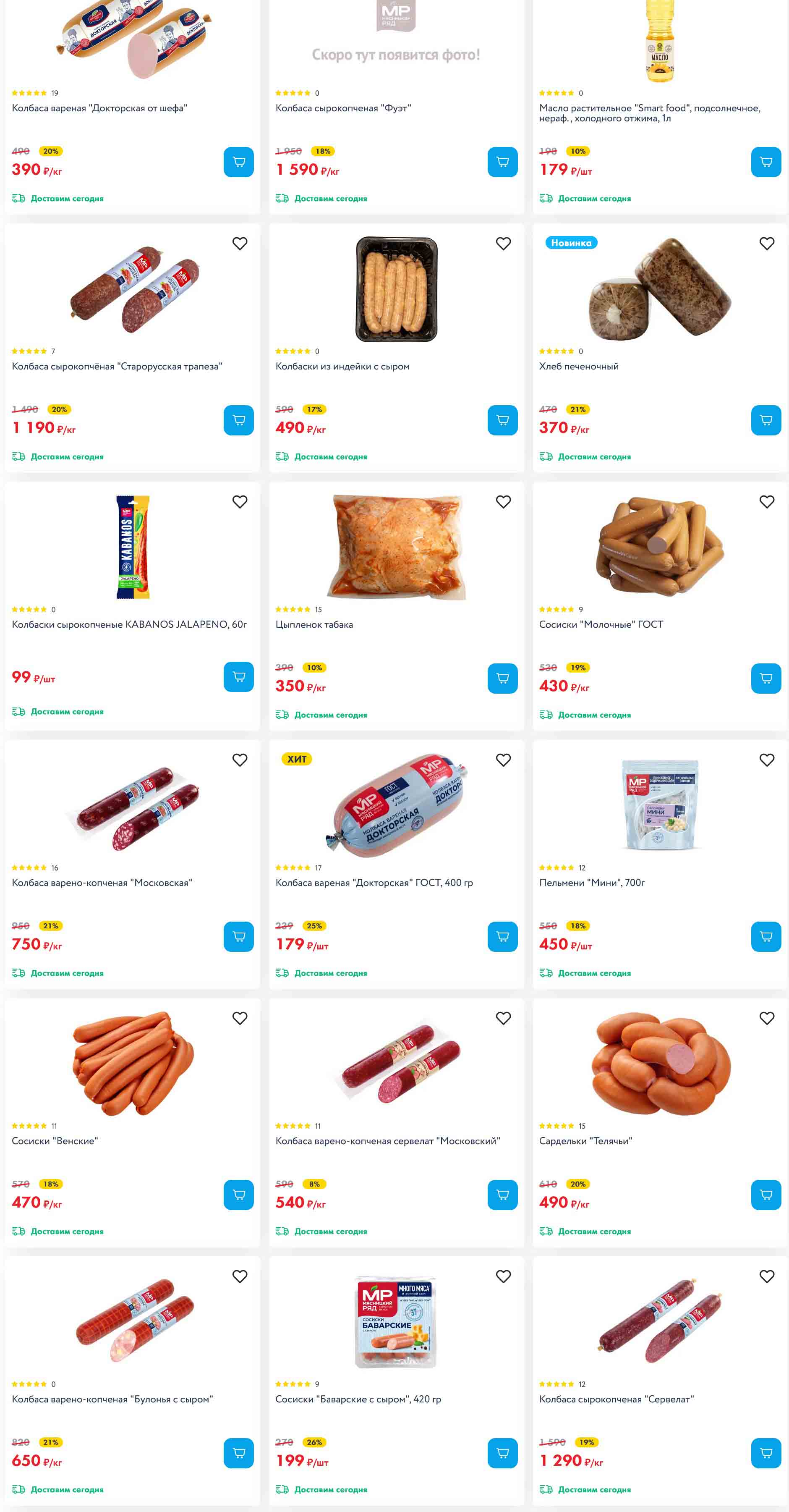The image size is (789, 1512).
Task: Buy "Московская" варено-копченая sausage at 750
Action: pos(238,937)
